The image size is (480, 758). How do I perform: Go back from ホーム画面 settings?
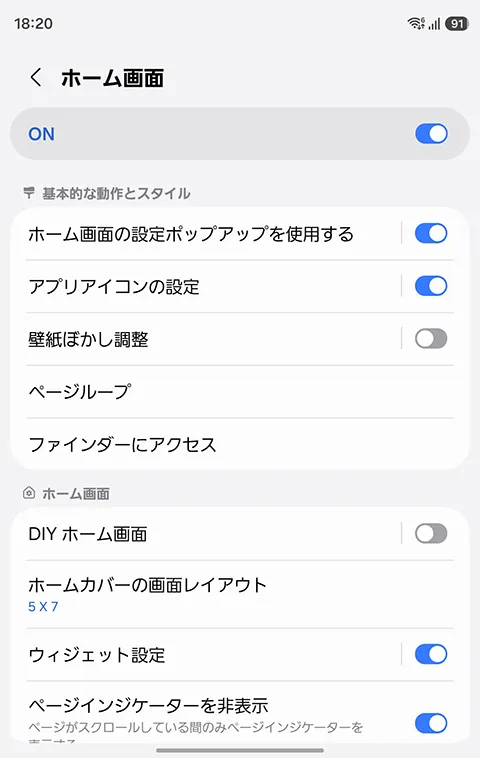tap(36, 77)
